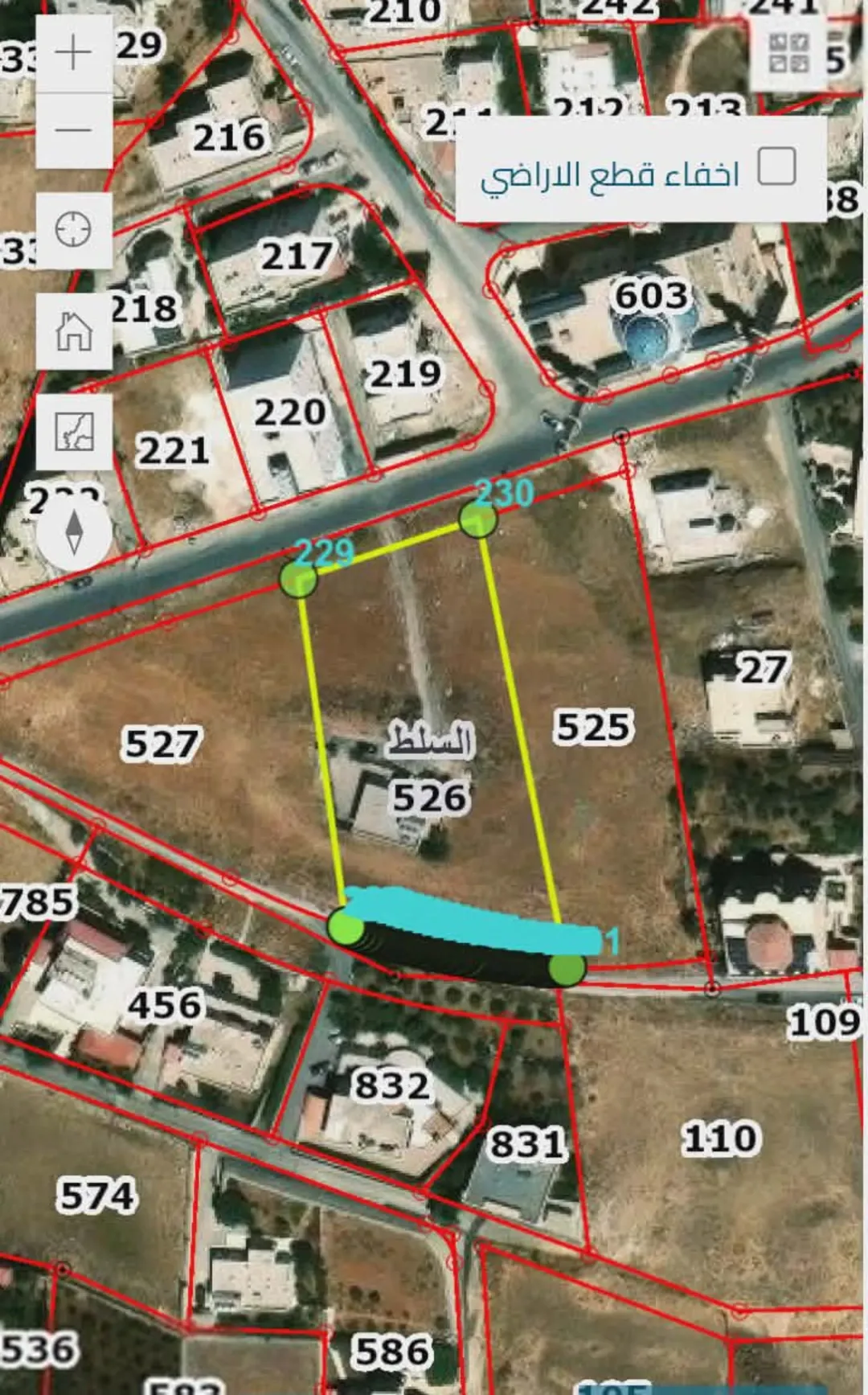The width and height of the screenshot is (868, 1395).
Task: Zoom out with the minus button
Action: tap(74, 130)
